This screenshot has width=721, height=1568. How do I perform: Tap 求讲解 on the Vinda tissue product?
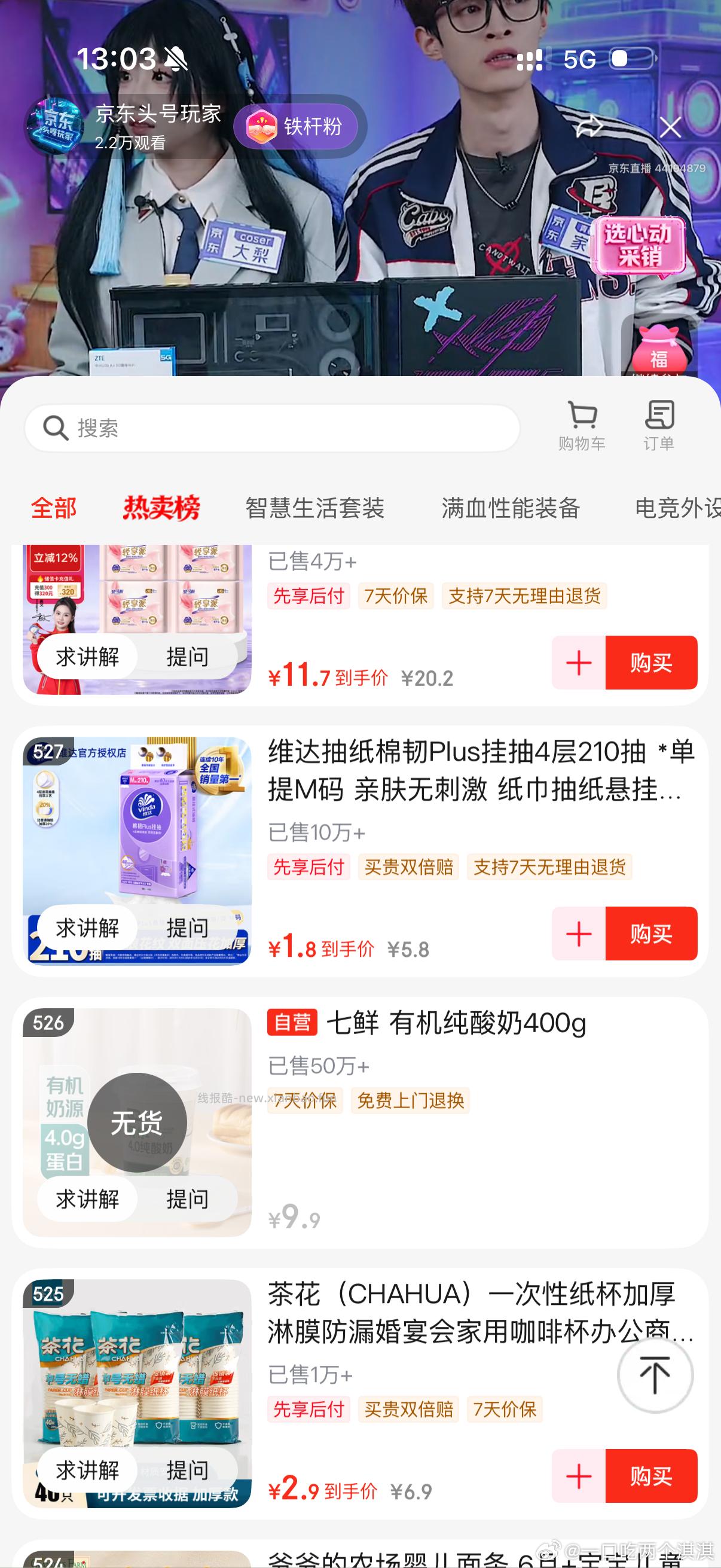pos(87,928)
